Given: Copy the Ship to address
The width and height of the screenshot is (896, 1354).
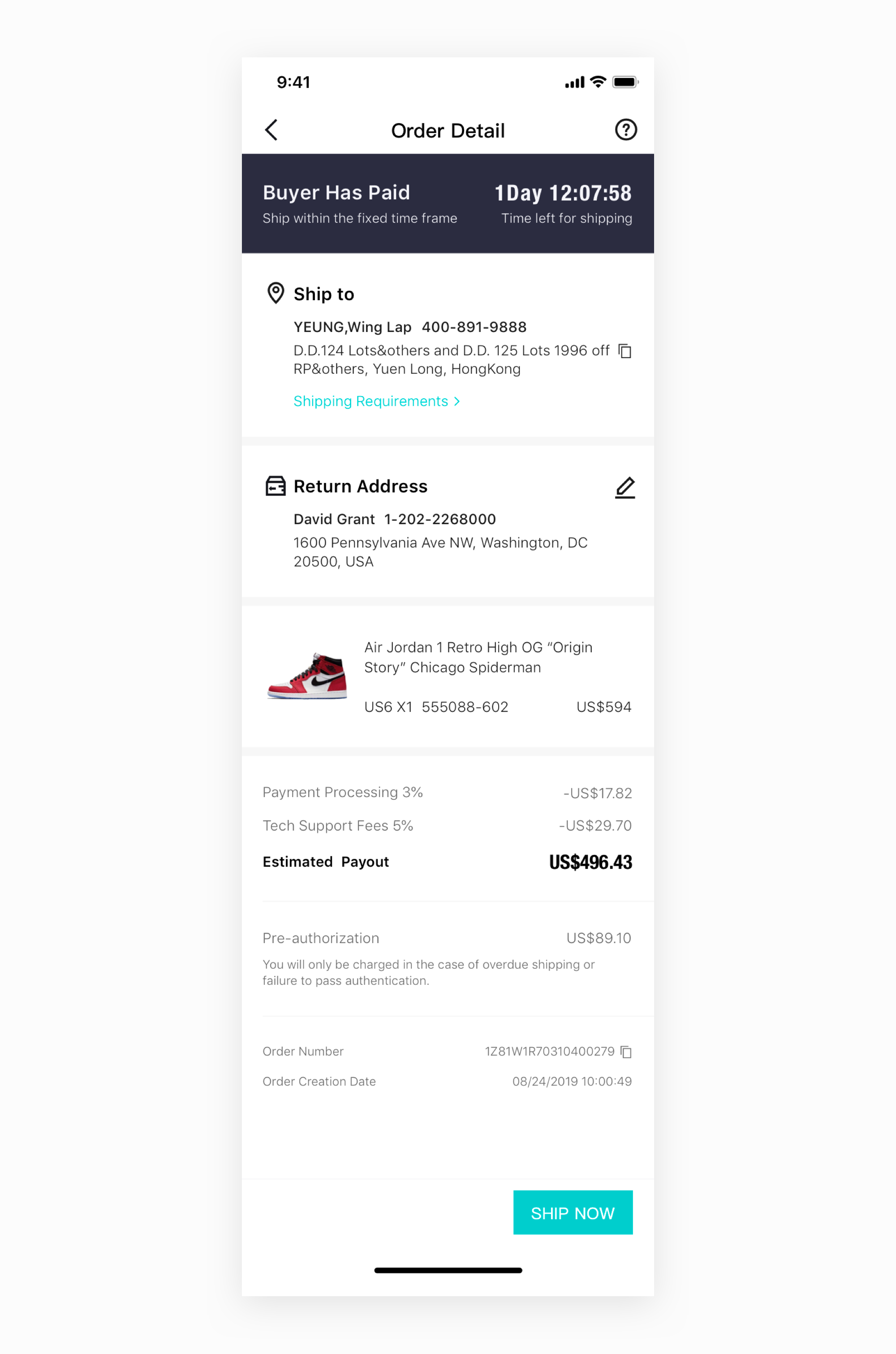Looking at the screenshot, I should click(x=625, y=351).
